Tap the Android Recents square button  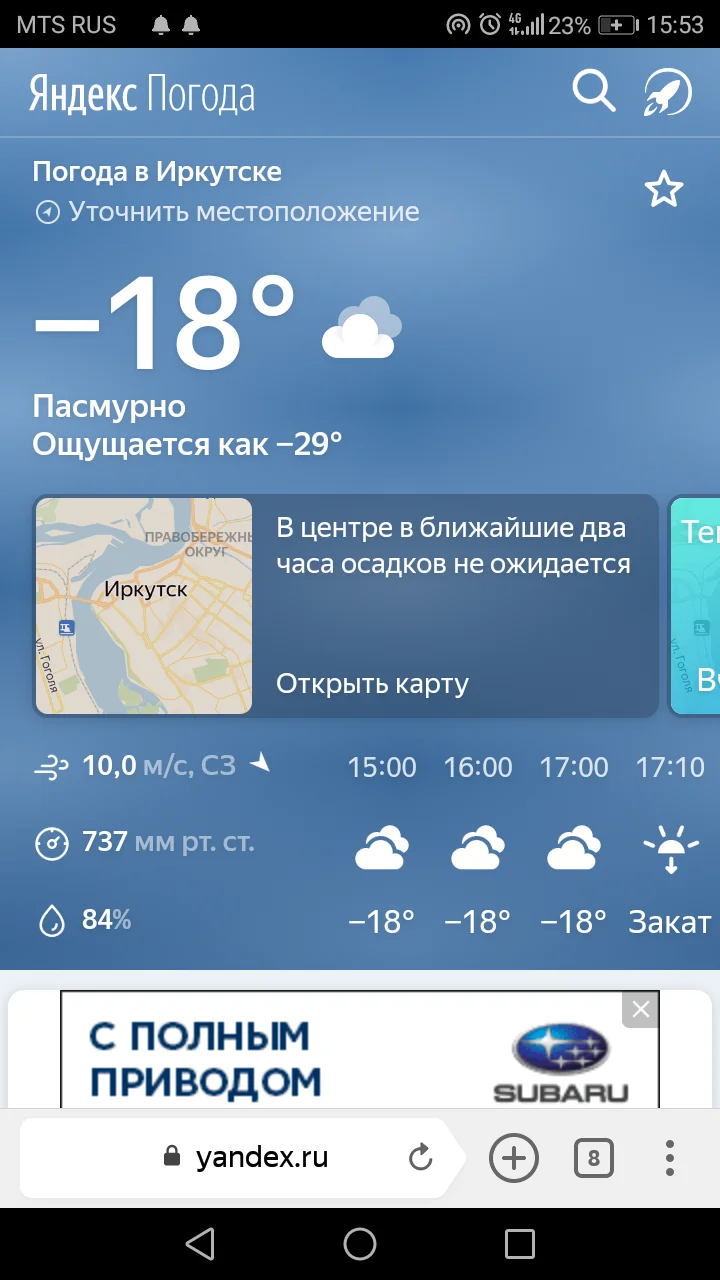pyautogui.click(x=517, y=1244)
